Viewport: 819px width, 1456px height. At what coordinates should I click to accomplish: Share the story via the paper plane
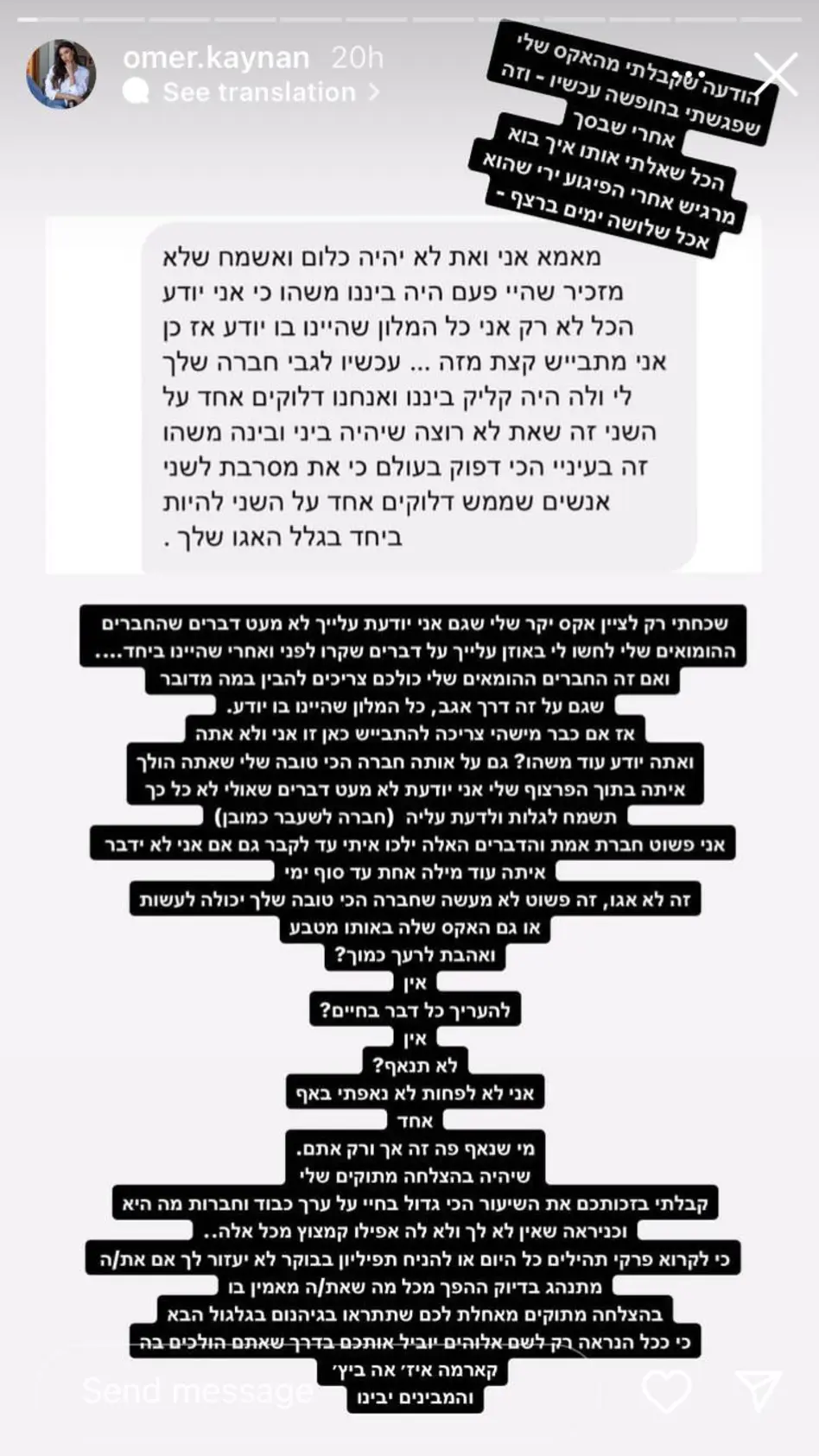758,1390
